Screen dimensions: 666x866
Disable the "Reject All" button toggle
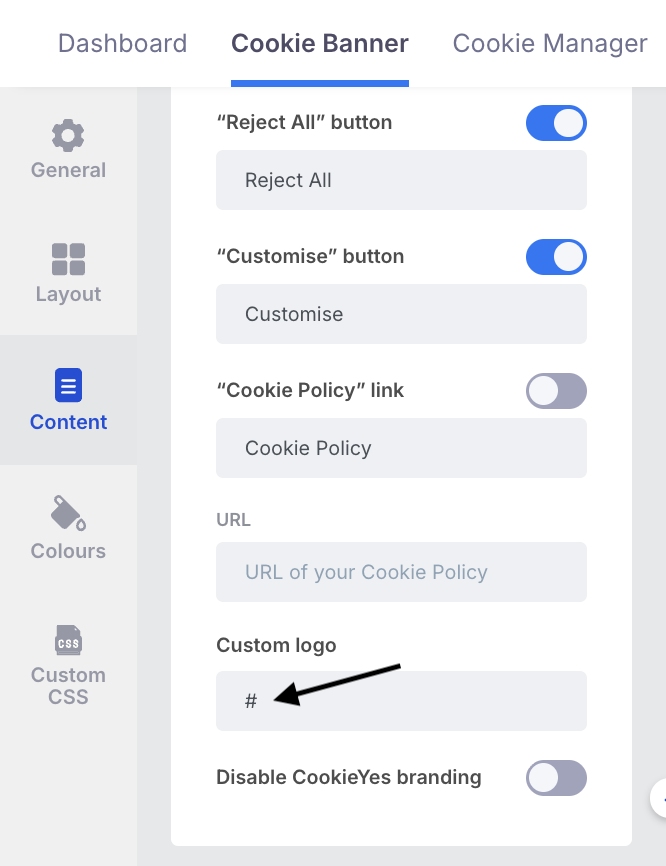(x=556, y=123)
